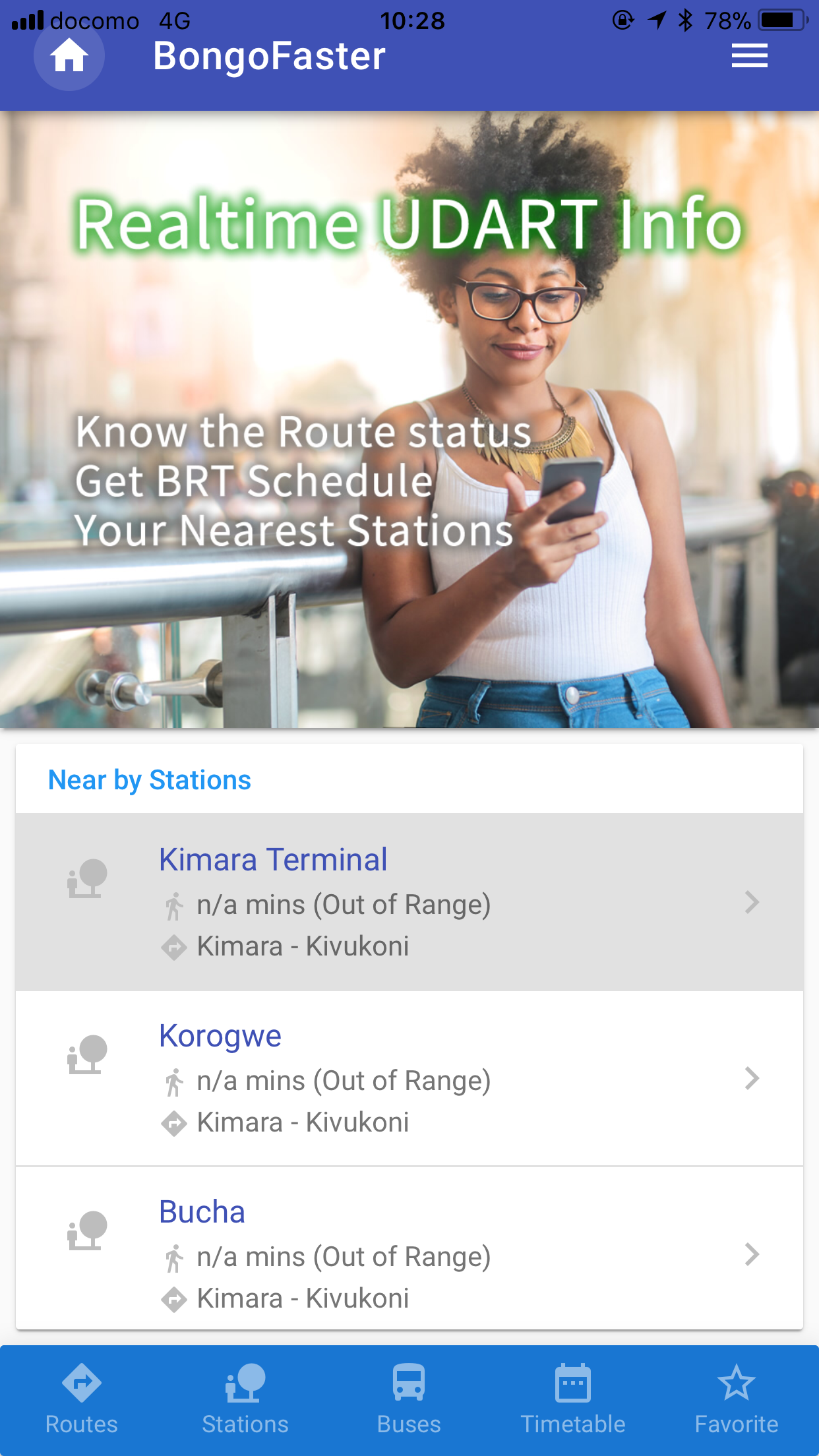Open the Korogwe station row
Screen dimensions: 819x1456
click(x=409, y=1078)
